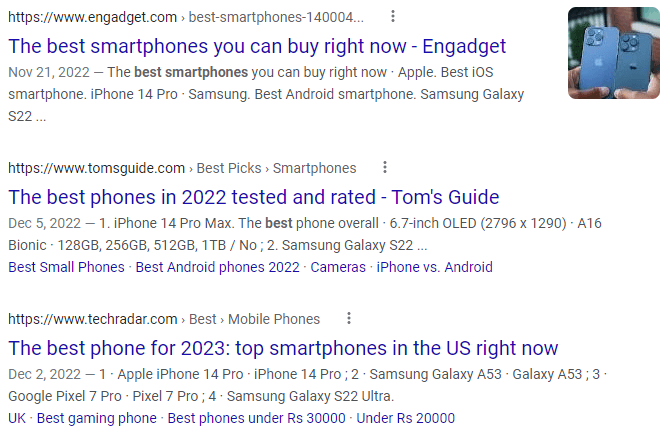Visit the iPhone vs. Android sitelink
Viewport: 670px width, 439px height.
(435, 267)
